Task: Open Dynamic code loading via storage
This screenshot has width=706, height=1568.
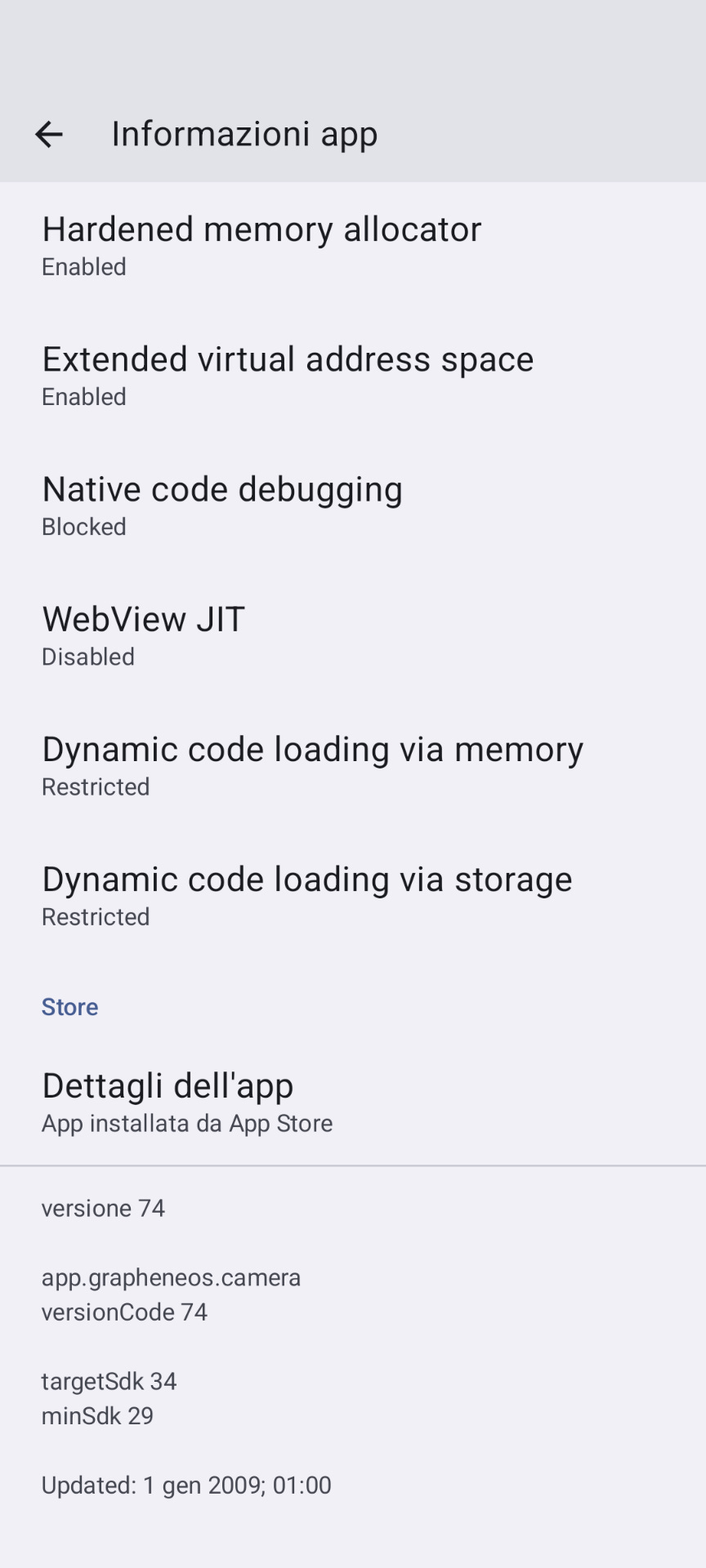Action: pyautogui.click(x=307, y=894)
